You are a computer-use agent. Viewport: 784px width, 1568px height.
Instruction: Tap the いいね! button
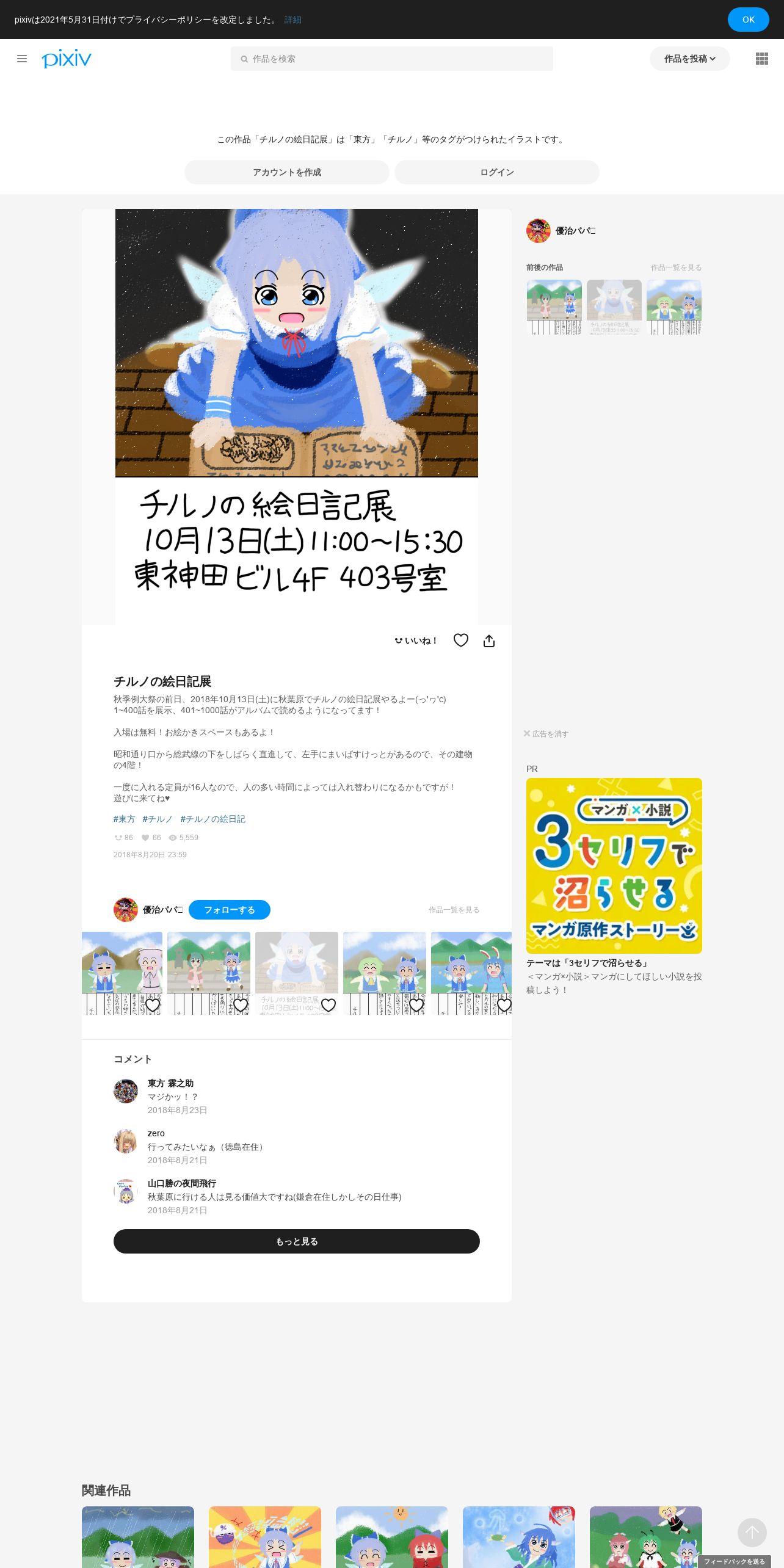click(416, 641)
